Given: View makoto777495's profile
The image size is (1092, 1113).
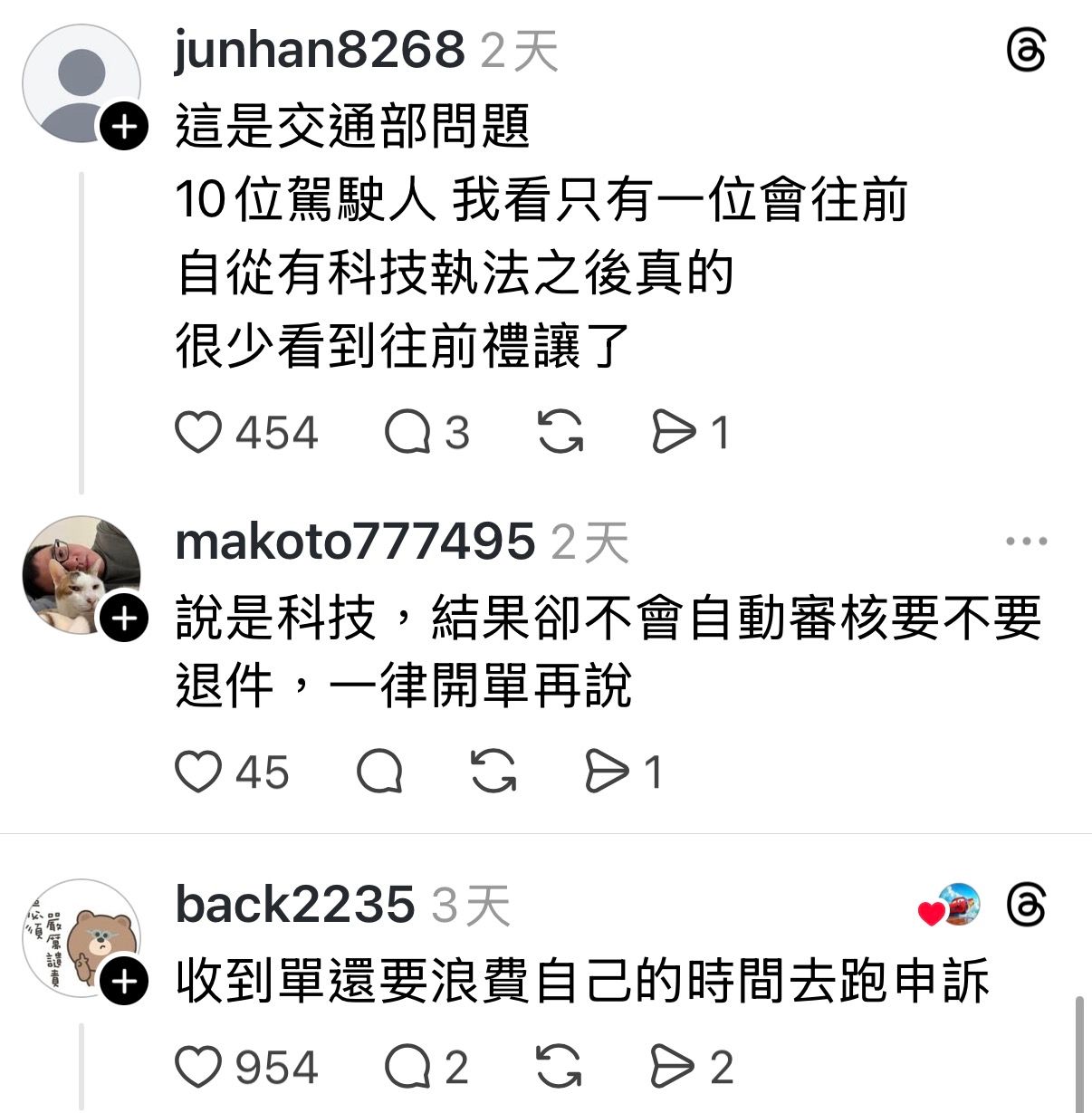Looking at the screenshot, I should click(x=354, y=542).
